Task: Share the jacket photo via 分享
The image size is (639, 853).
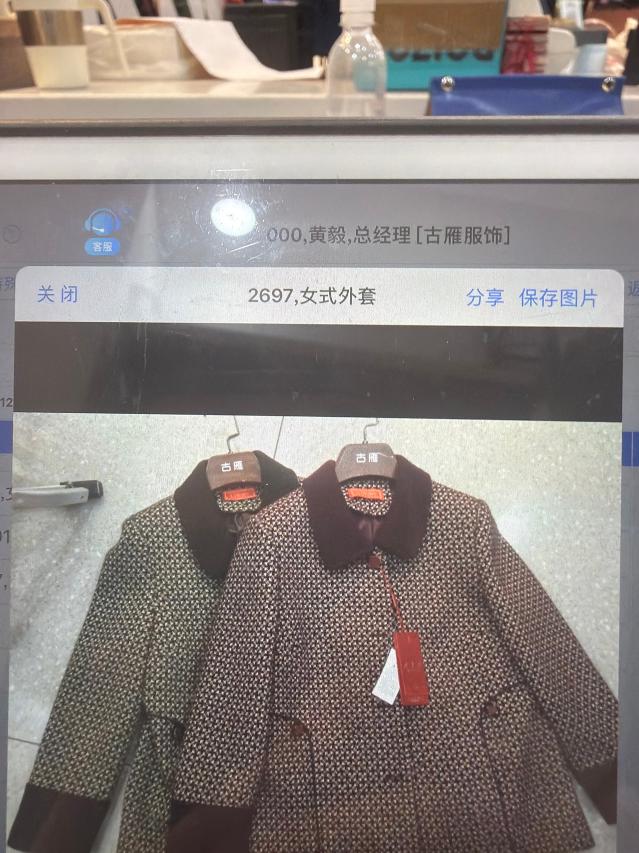Action: (485, 298)
